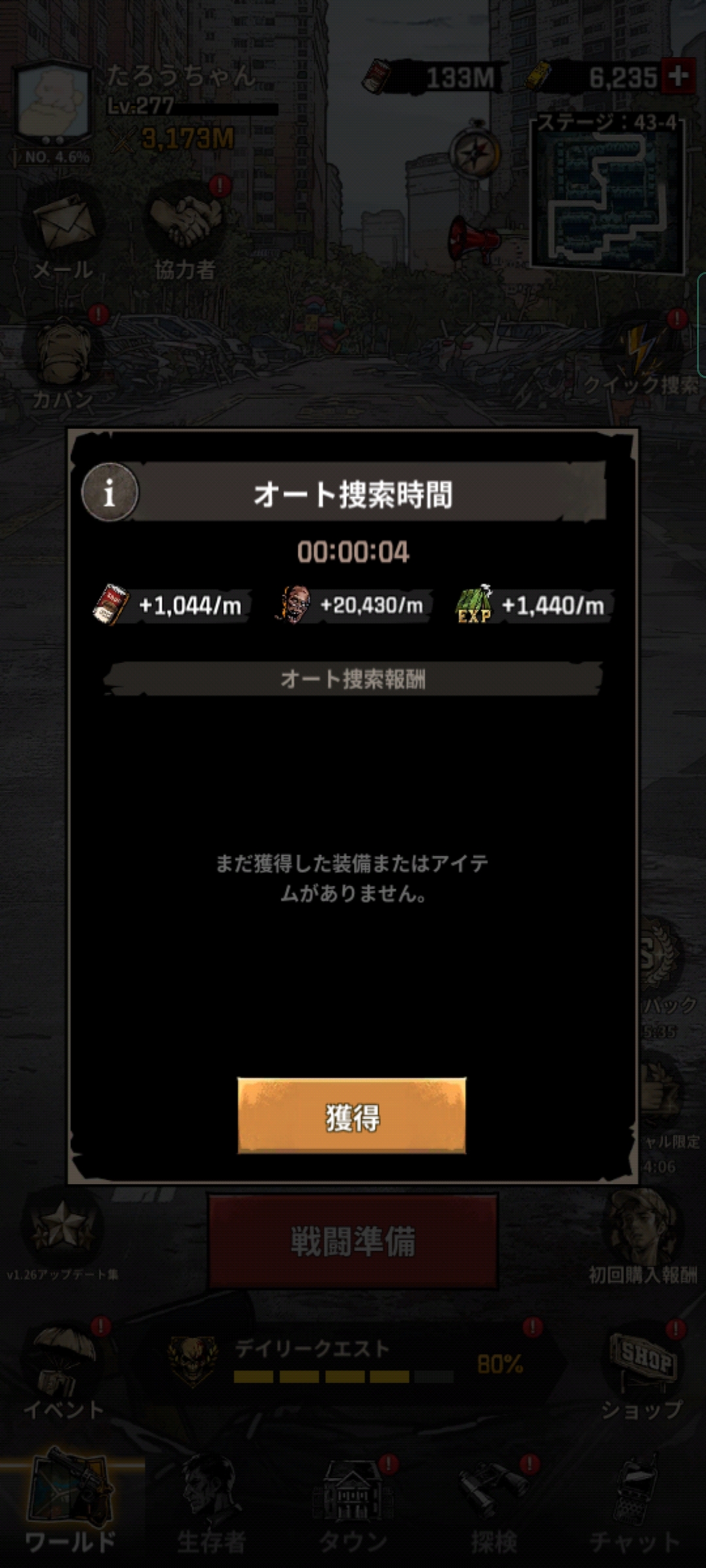Image resolution: width=706 pixels, height=1568 pixels.
Task: Open the 戦闘準備 battle preparation button
Action: click(353, 1241)
